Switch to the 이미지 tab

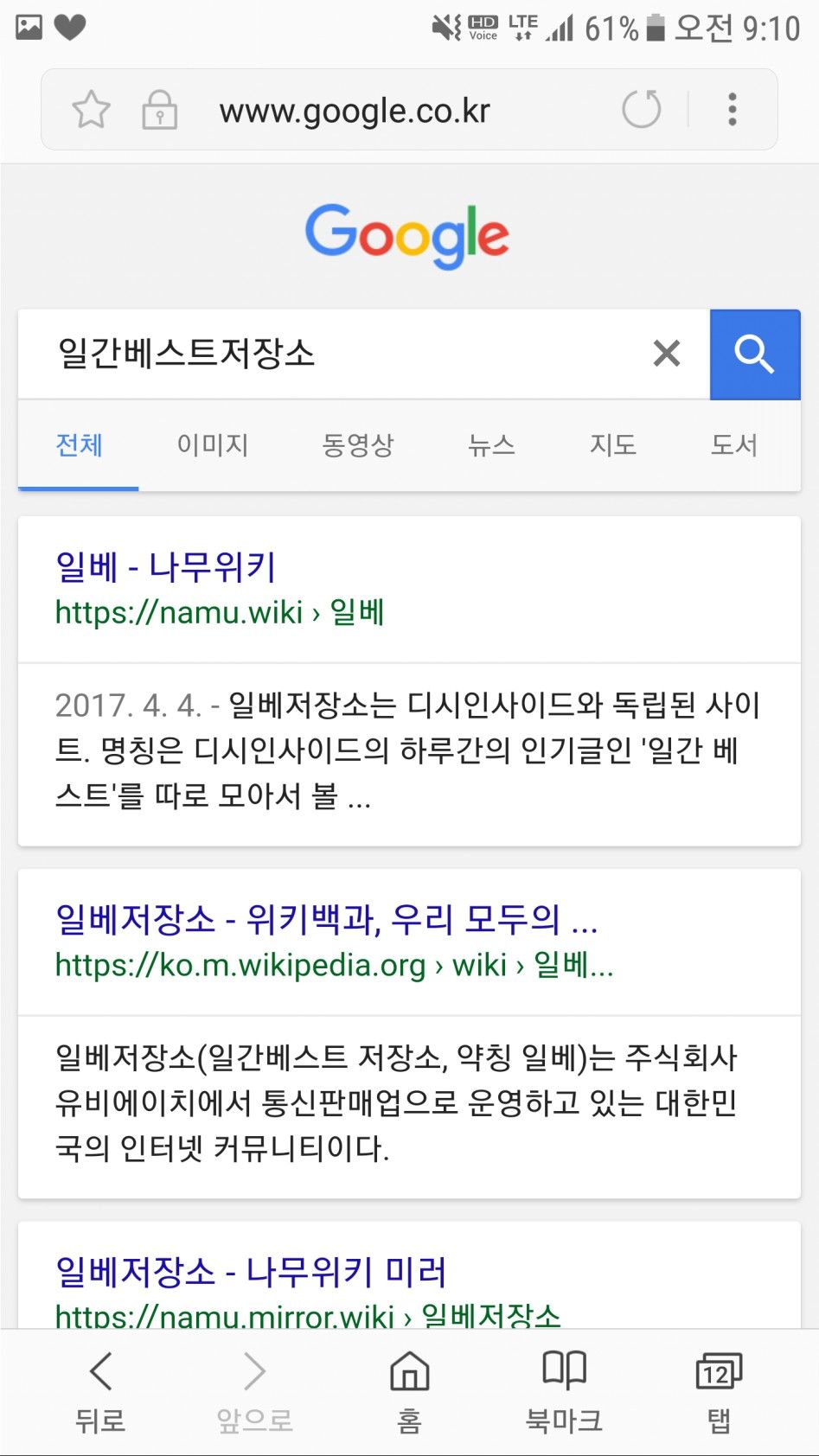212,445
